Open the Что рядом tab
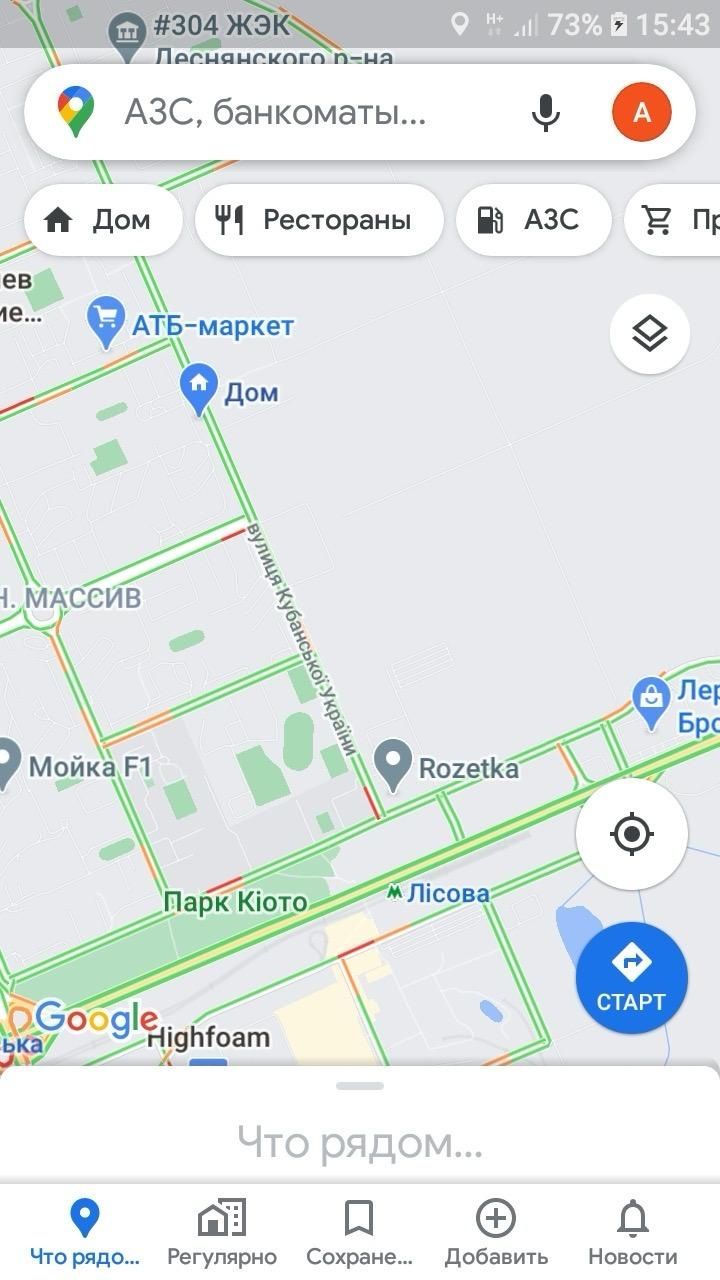Screen dimensions: 720x1280 pos(85,1232)
